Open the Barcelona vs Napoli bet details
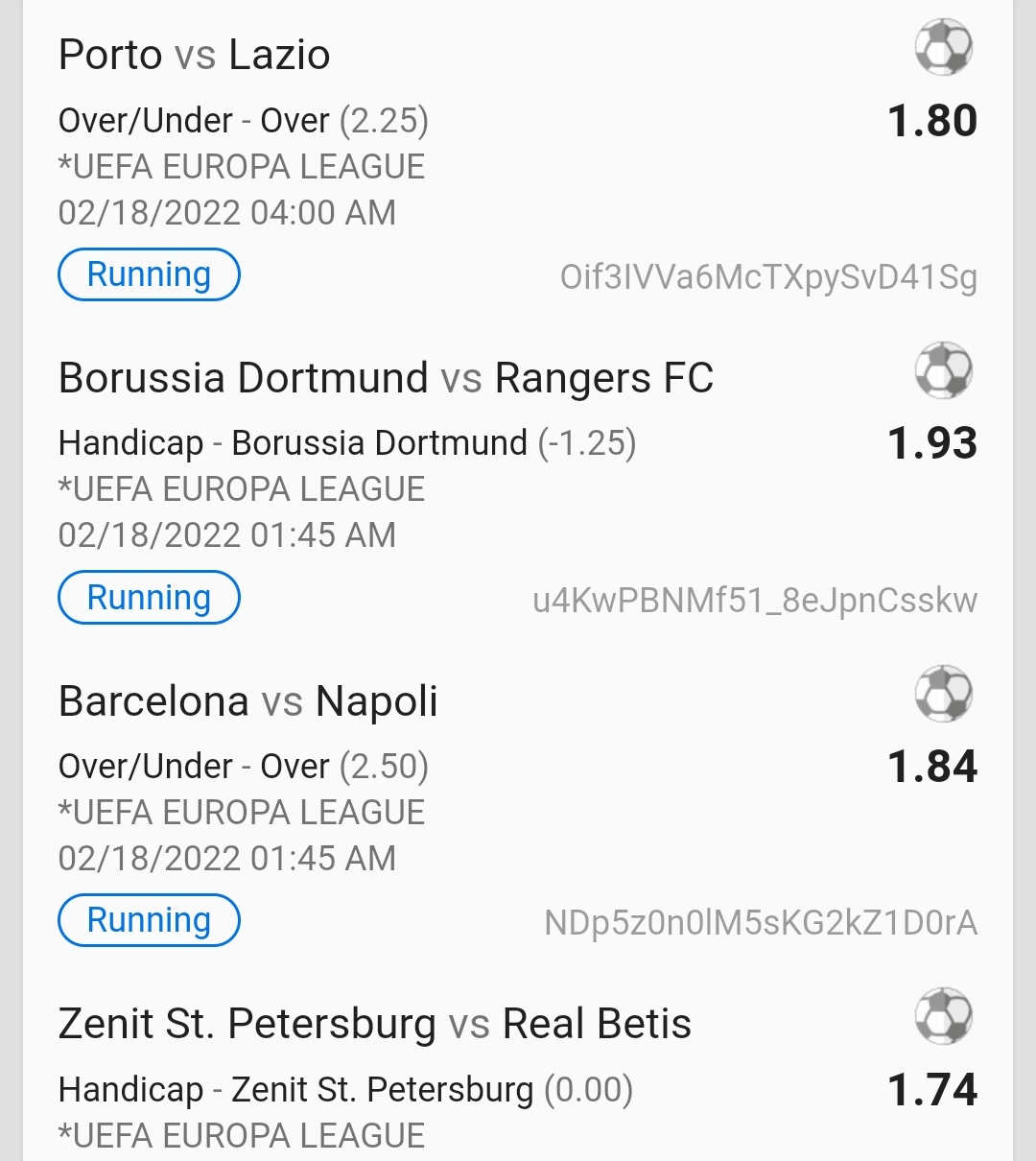1036x1161 pixels. tap(247, 701)
